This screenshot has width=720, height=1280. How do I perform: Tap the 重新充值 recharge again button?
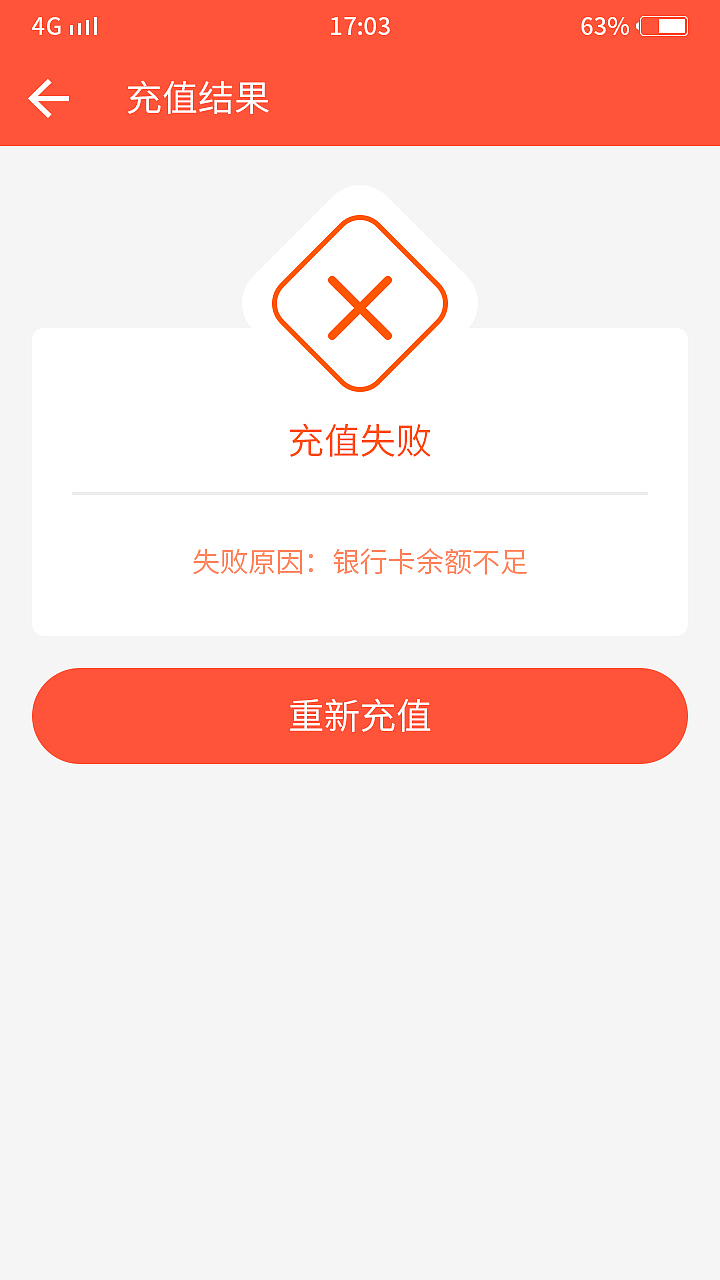tap(360, 715)
